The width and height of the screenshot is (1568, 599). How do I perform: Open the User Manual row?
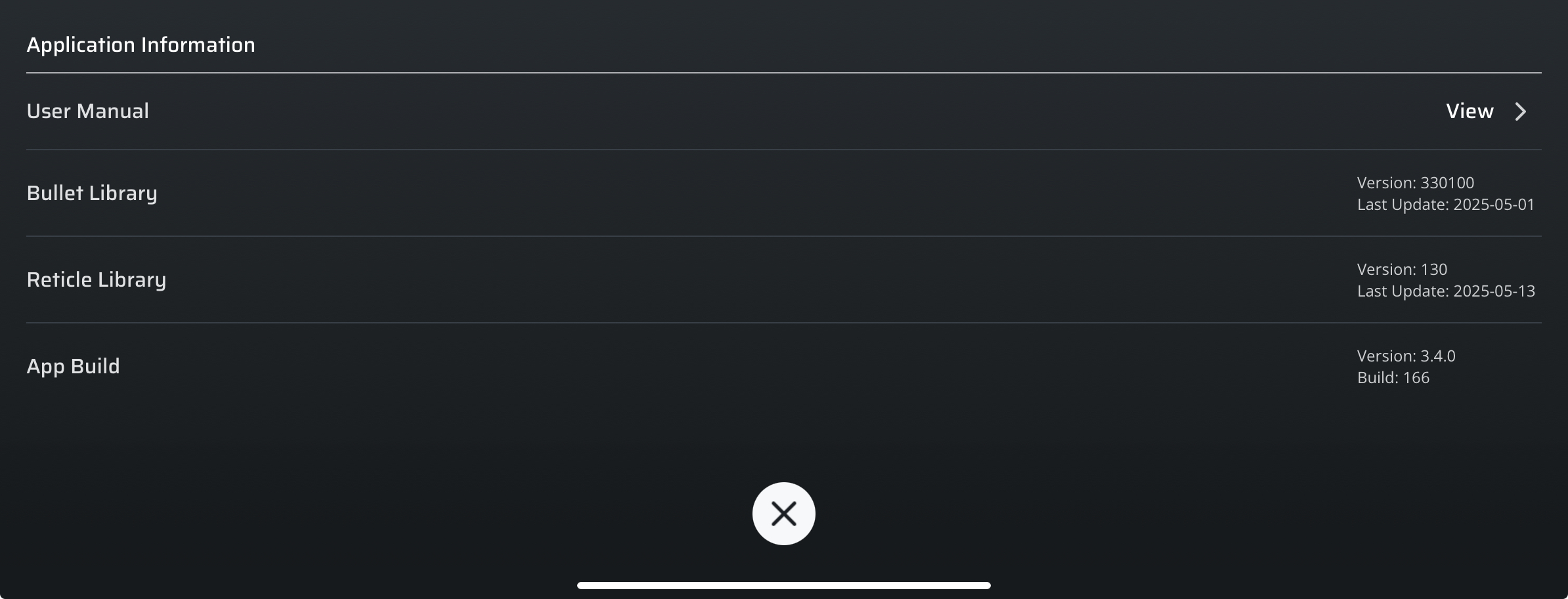coord(1485,112)
